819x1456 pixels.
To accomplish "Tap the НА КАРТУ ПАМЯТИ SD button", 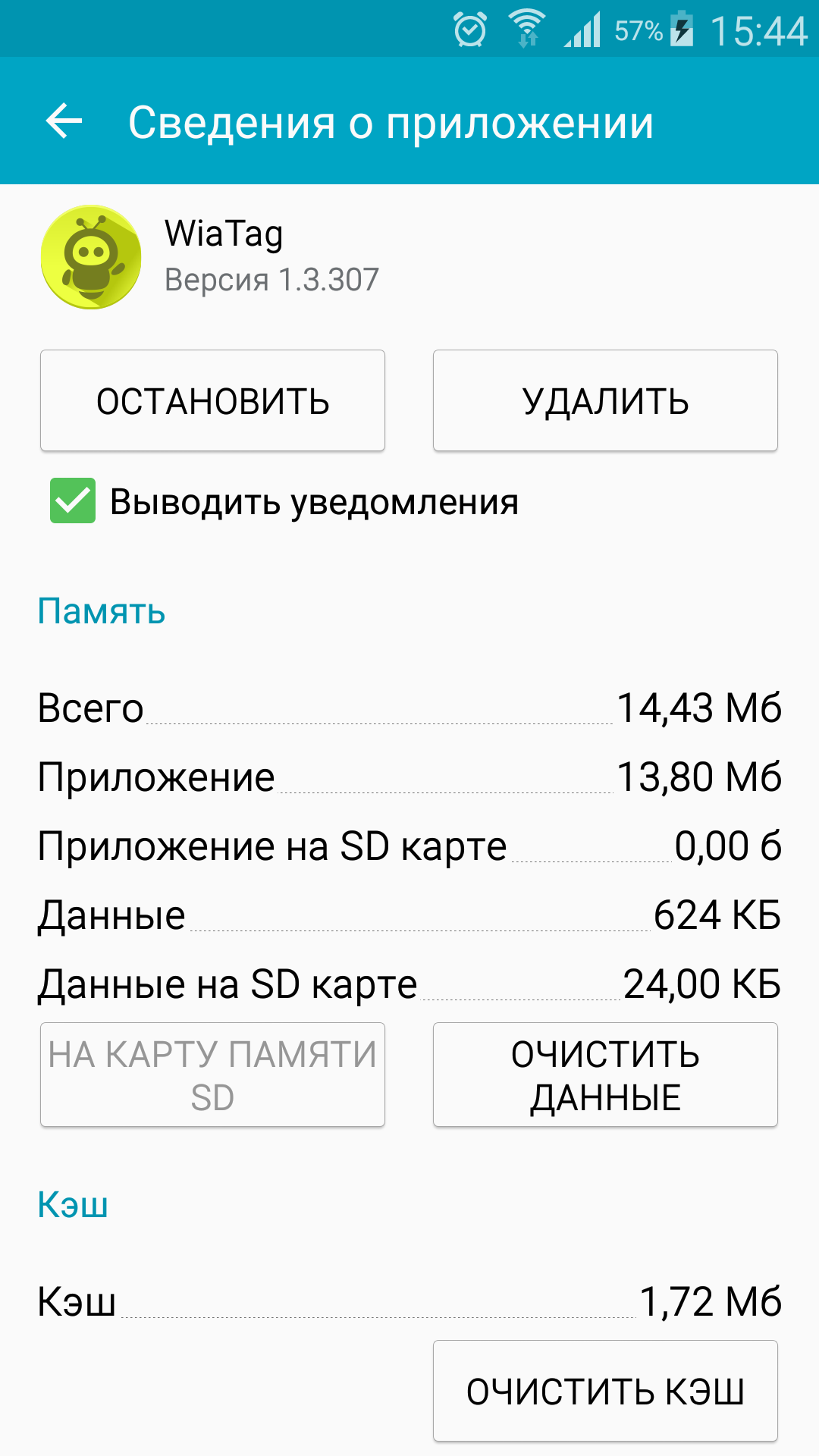I will (212, 1075).
